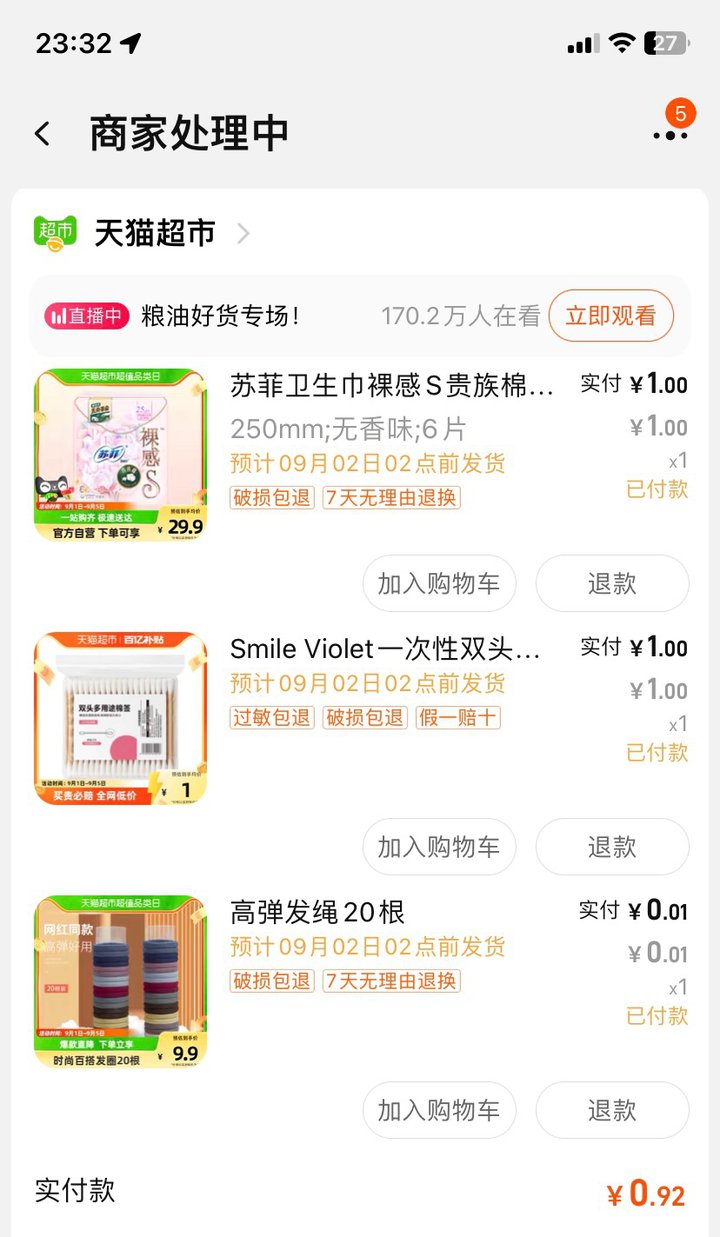
Task: Open the Smile Violet cotton swab item
Action: tap(360, 718)
